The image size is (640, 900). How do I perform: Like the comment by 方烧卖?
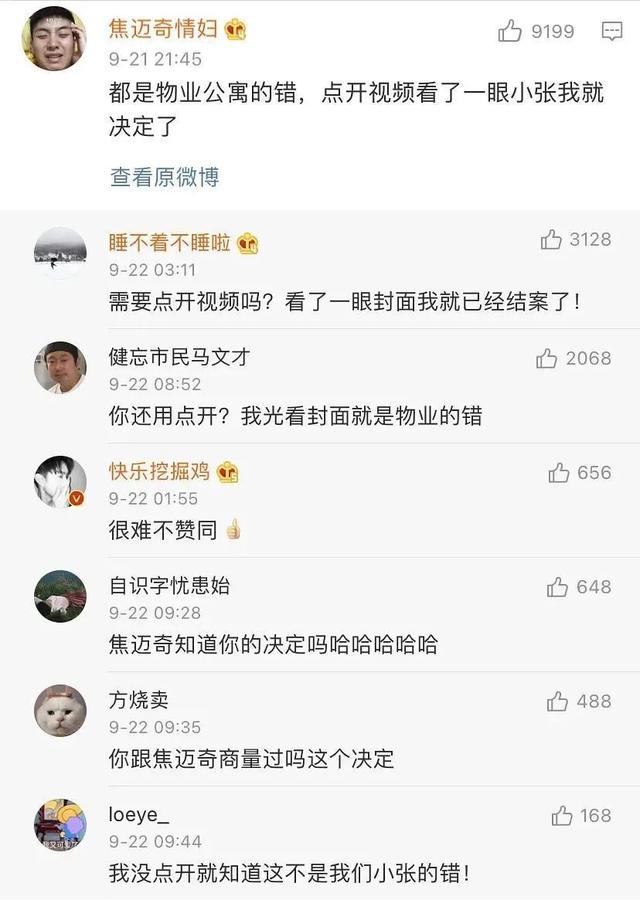(557, 702)
